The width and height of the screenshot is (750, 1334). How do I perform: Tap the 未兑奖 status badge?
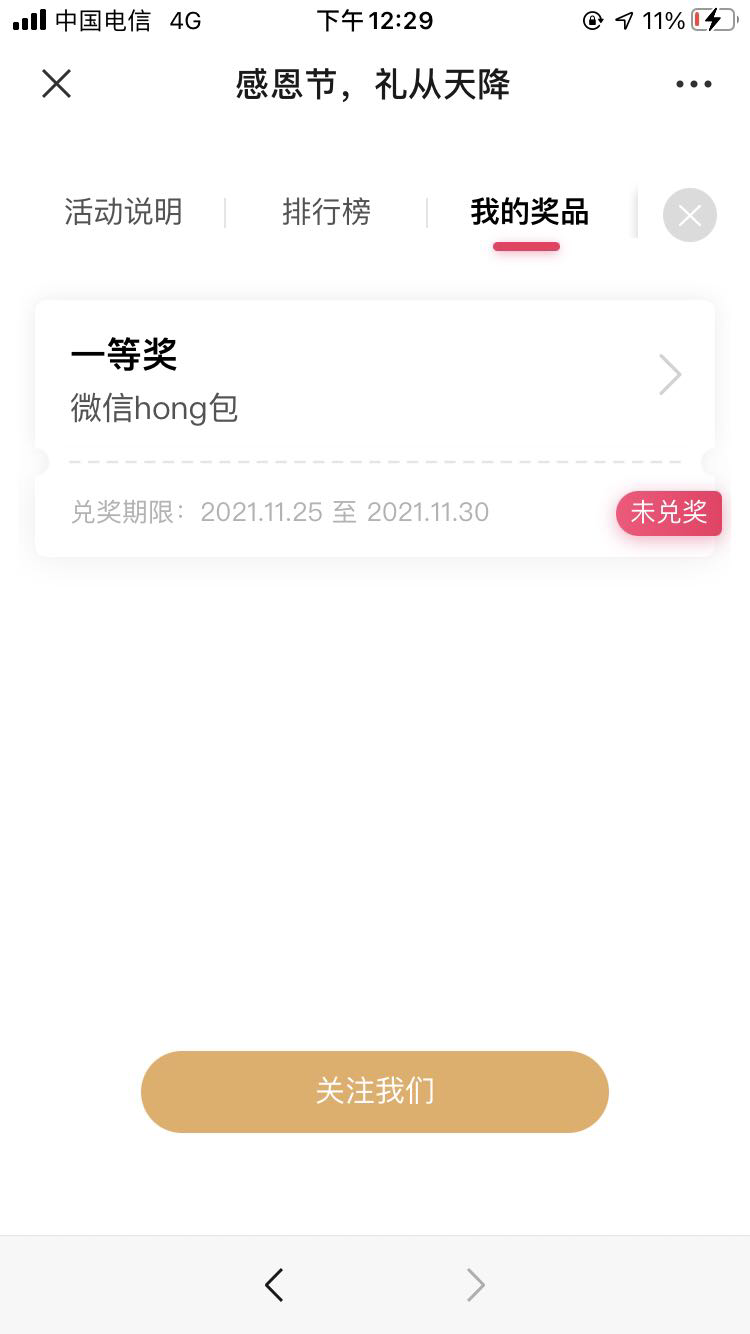tap(668, 513)
